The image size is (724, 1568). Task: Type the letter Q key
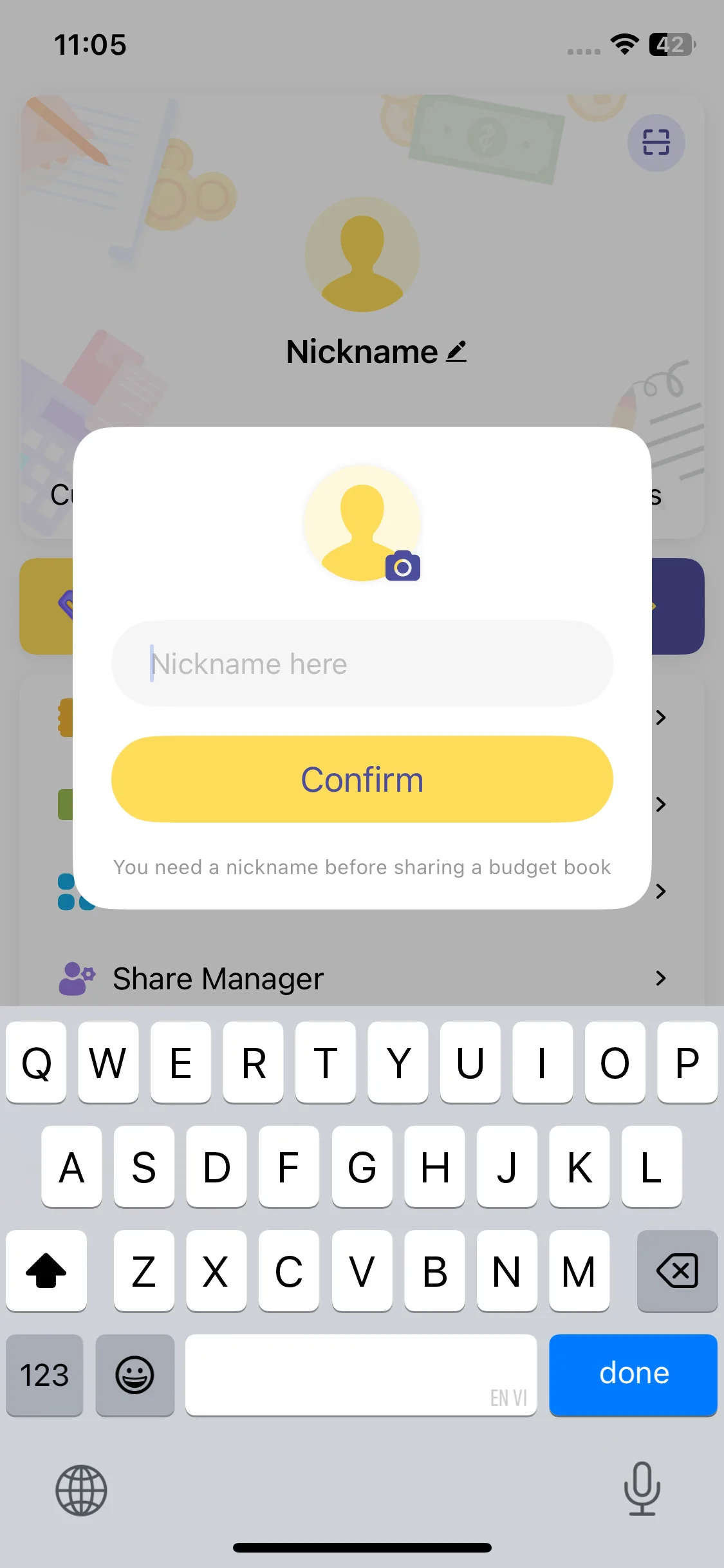[x=36, y=1062]
